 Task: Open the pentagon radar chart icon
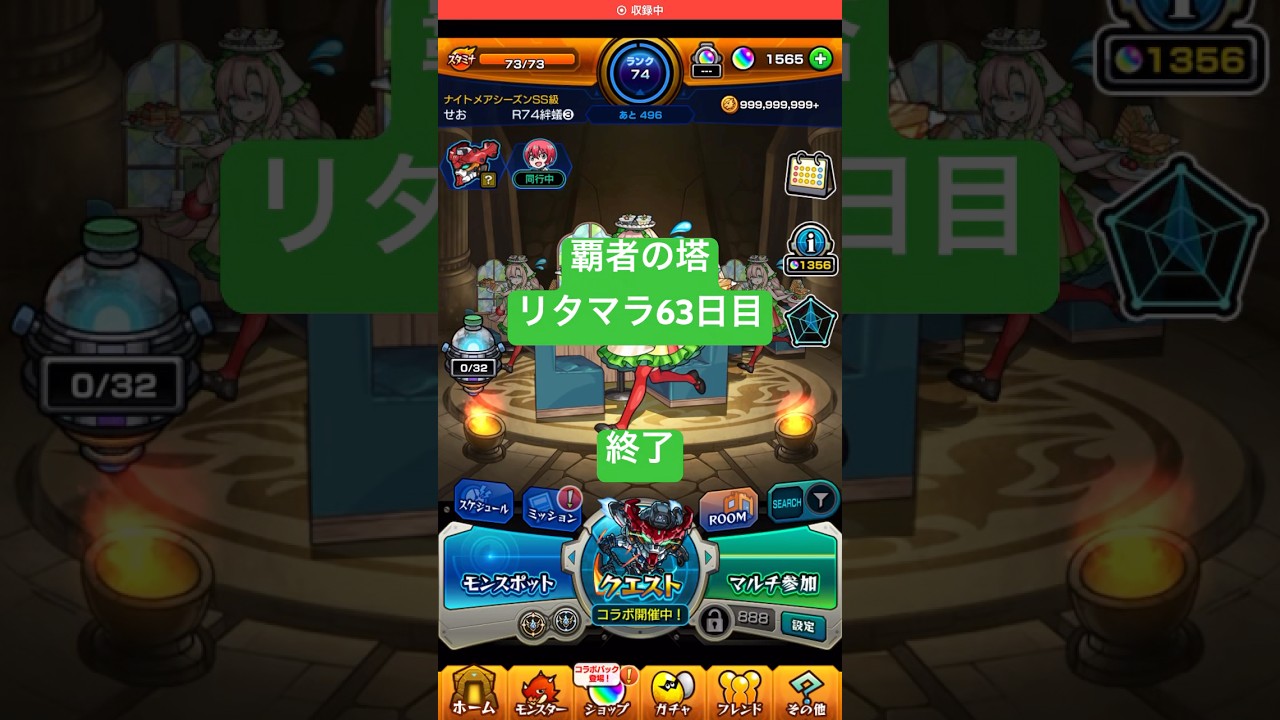tap(810, 322)
